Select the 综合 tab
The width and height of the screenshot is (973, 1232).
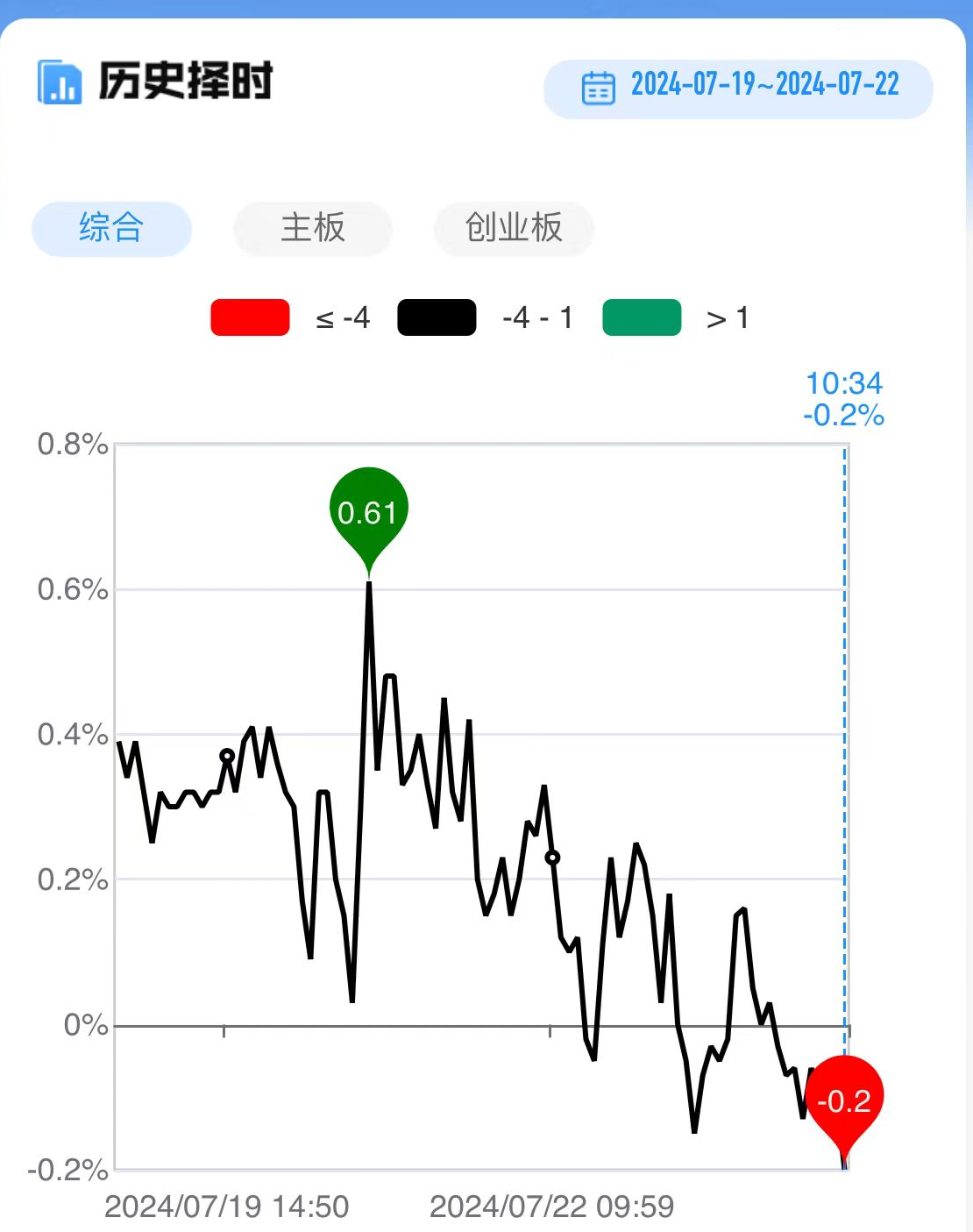click(x=111, y=228)
